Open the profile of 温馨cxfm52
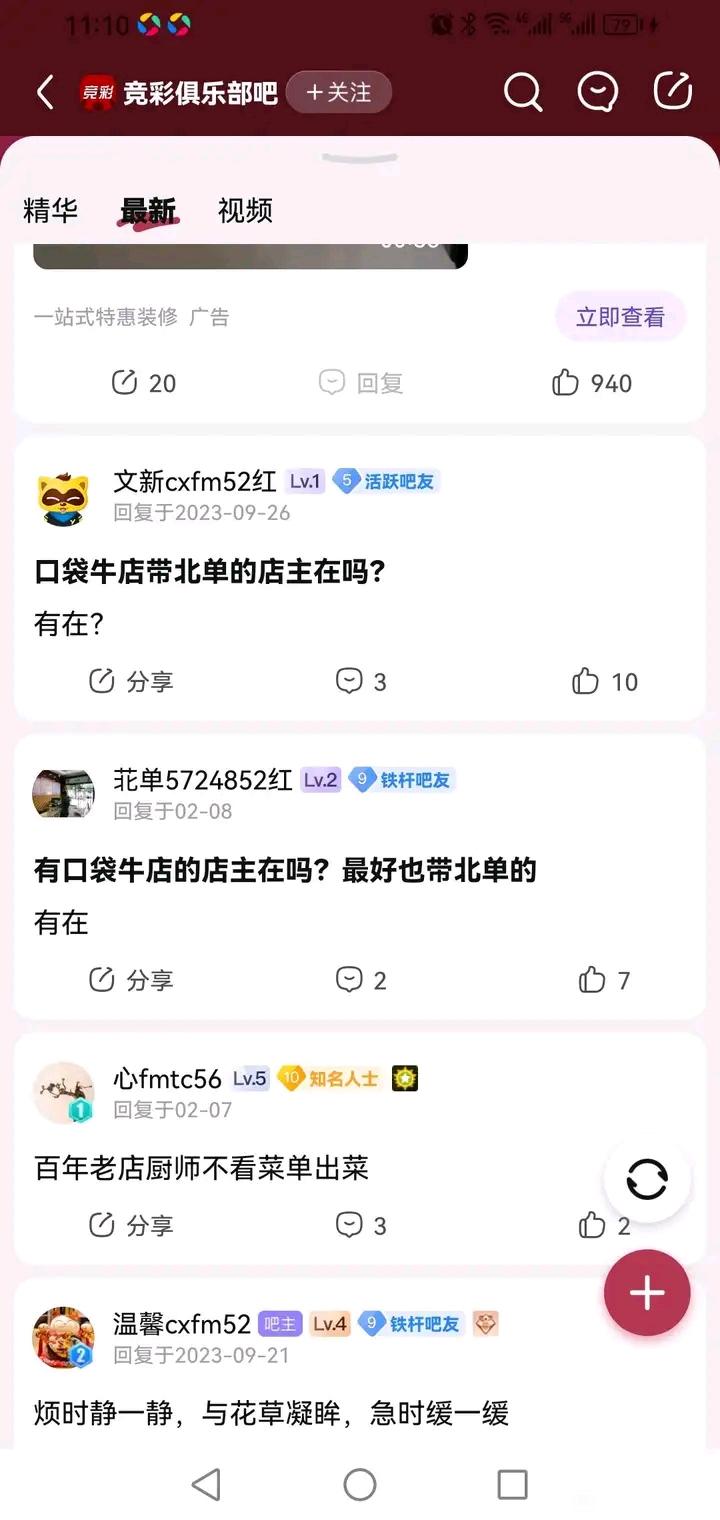 64,1337
